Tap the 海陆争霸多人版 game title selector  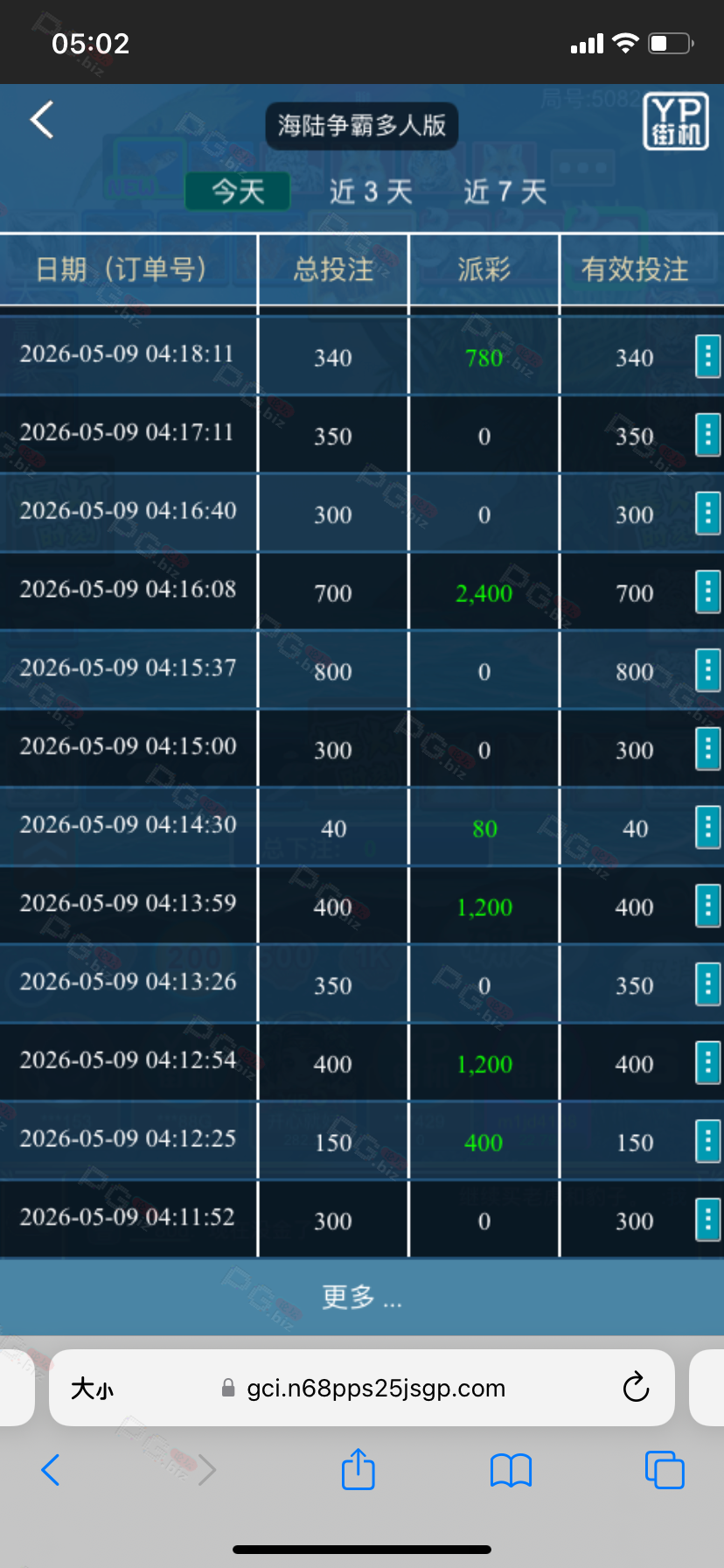point(362,126)
